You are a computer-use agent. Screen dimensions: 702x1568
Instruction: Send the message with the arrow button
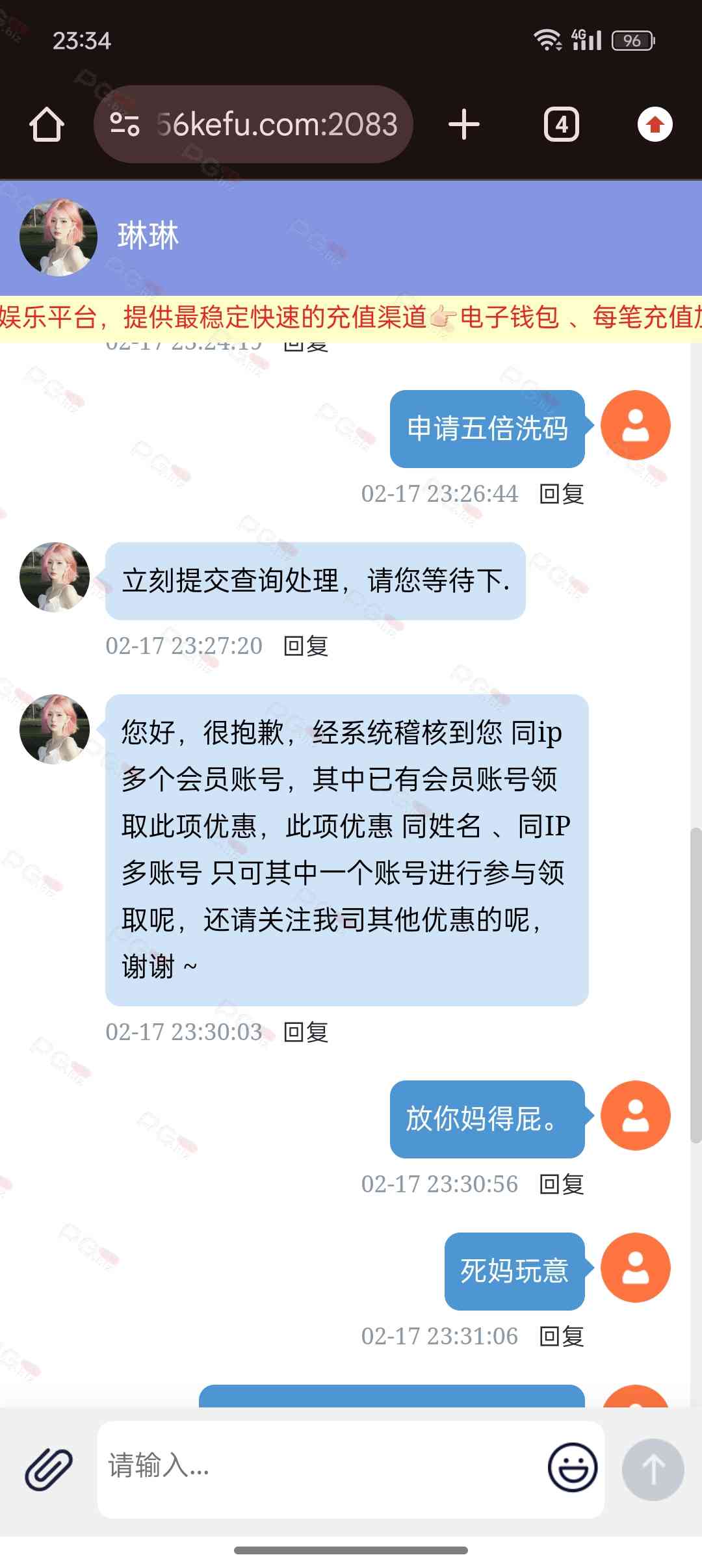pyautogui.click(x=653, y=1469)
